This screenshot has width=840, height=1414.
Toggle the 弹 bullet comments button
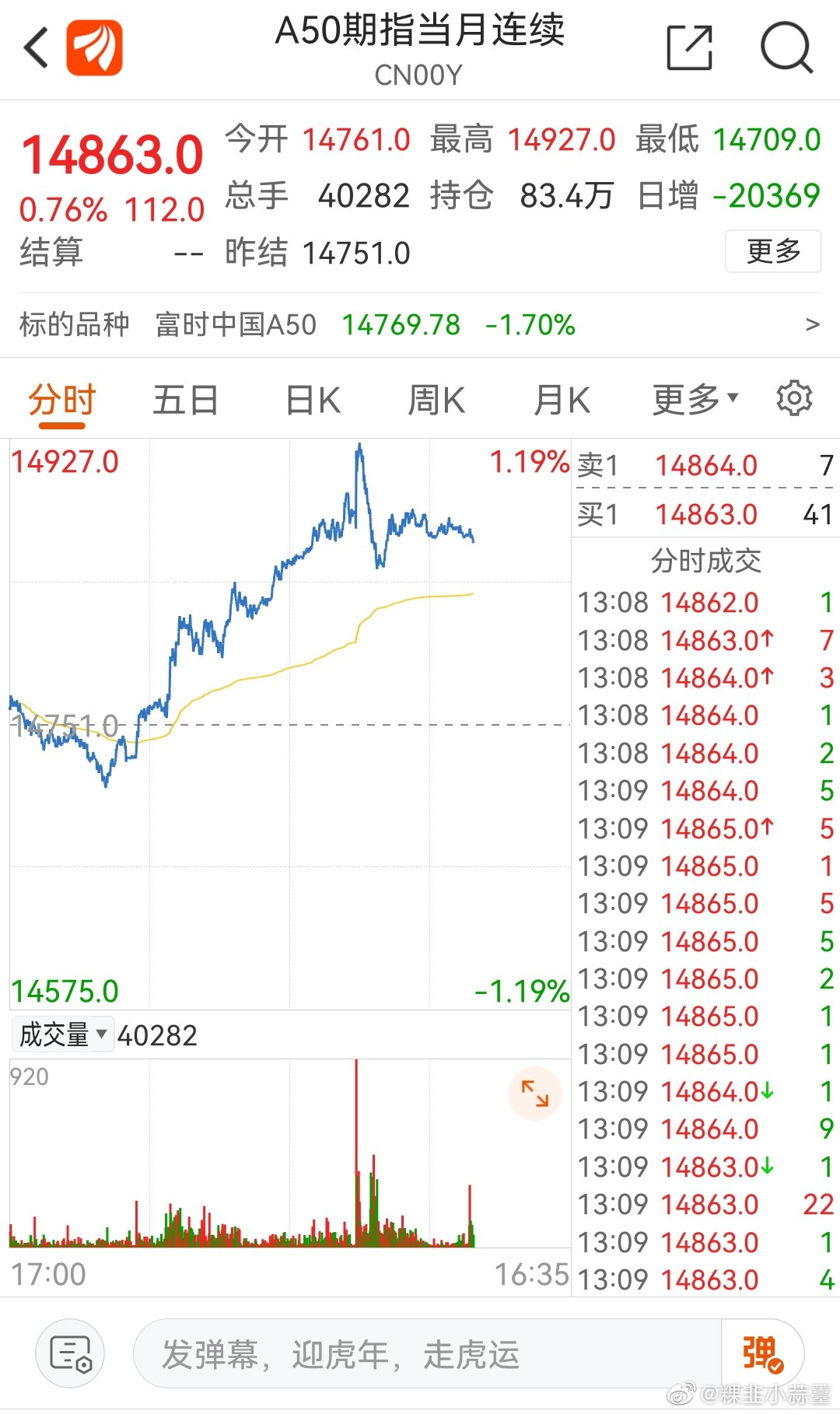762,1354
